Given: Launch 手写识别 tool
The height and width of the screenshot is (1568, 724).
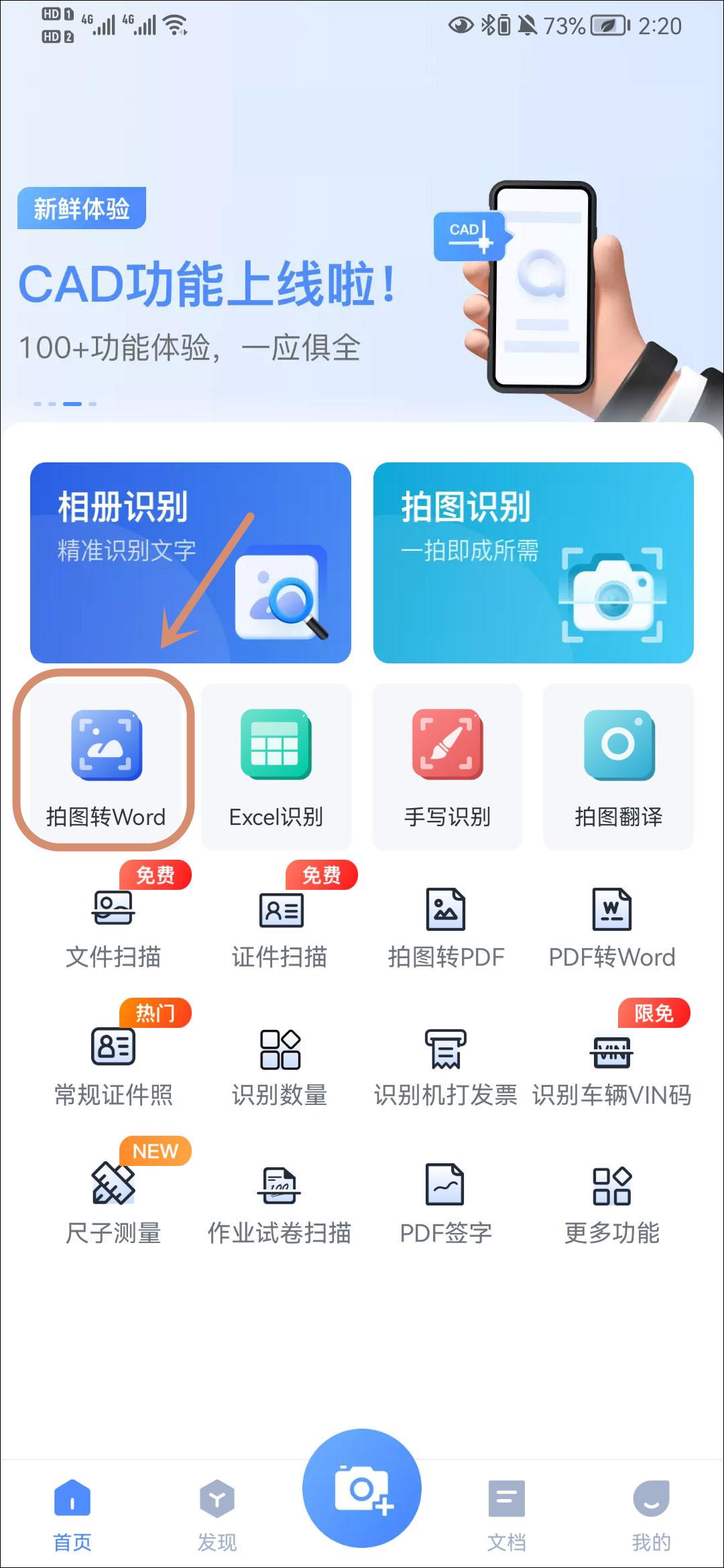Looking at the screenshot, I should coord(447,765).
